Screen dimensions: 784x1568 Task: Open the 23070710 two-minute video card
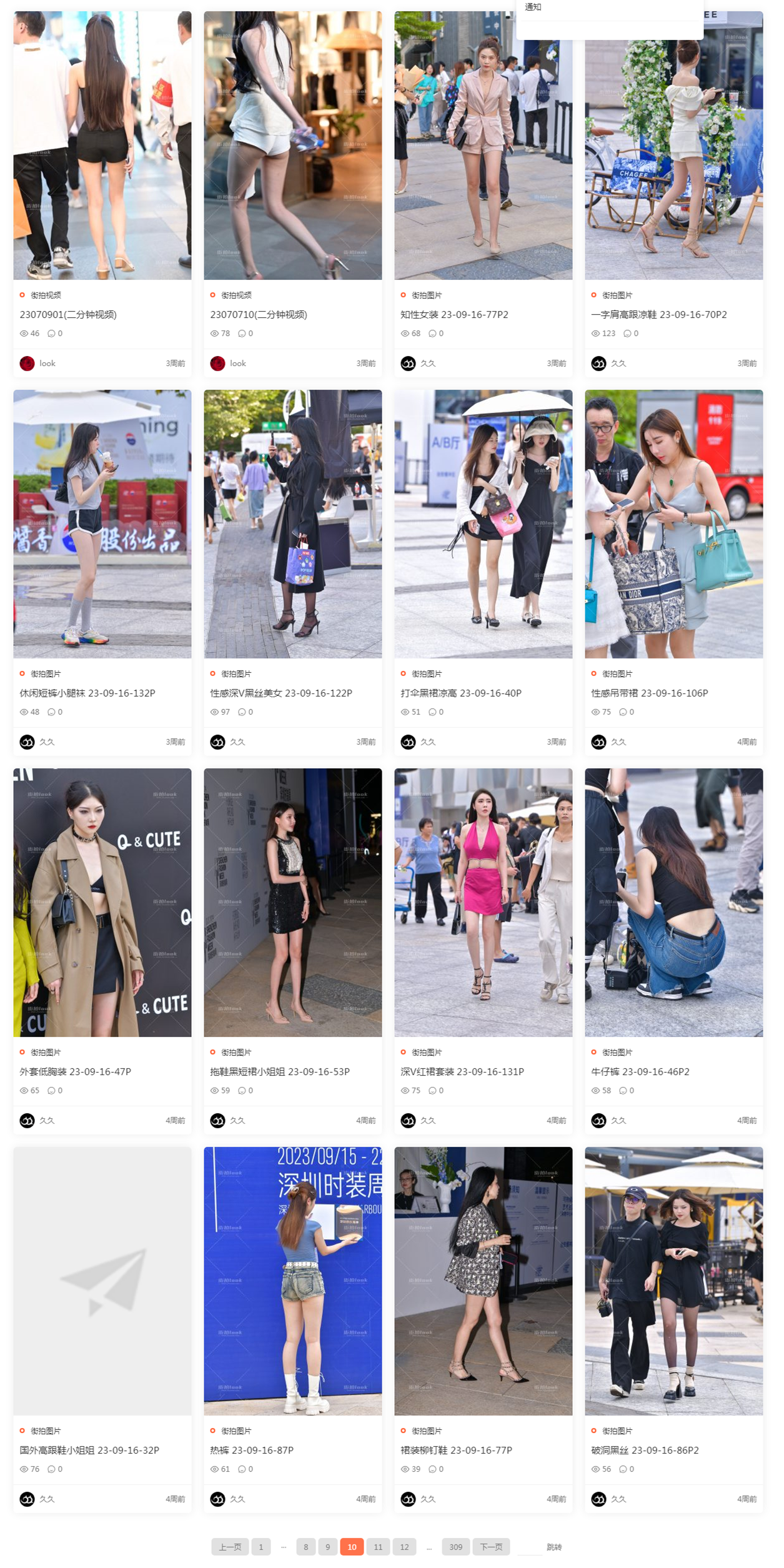pos(259,314)
